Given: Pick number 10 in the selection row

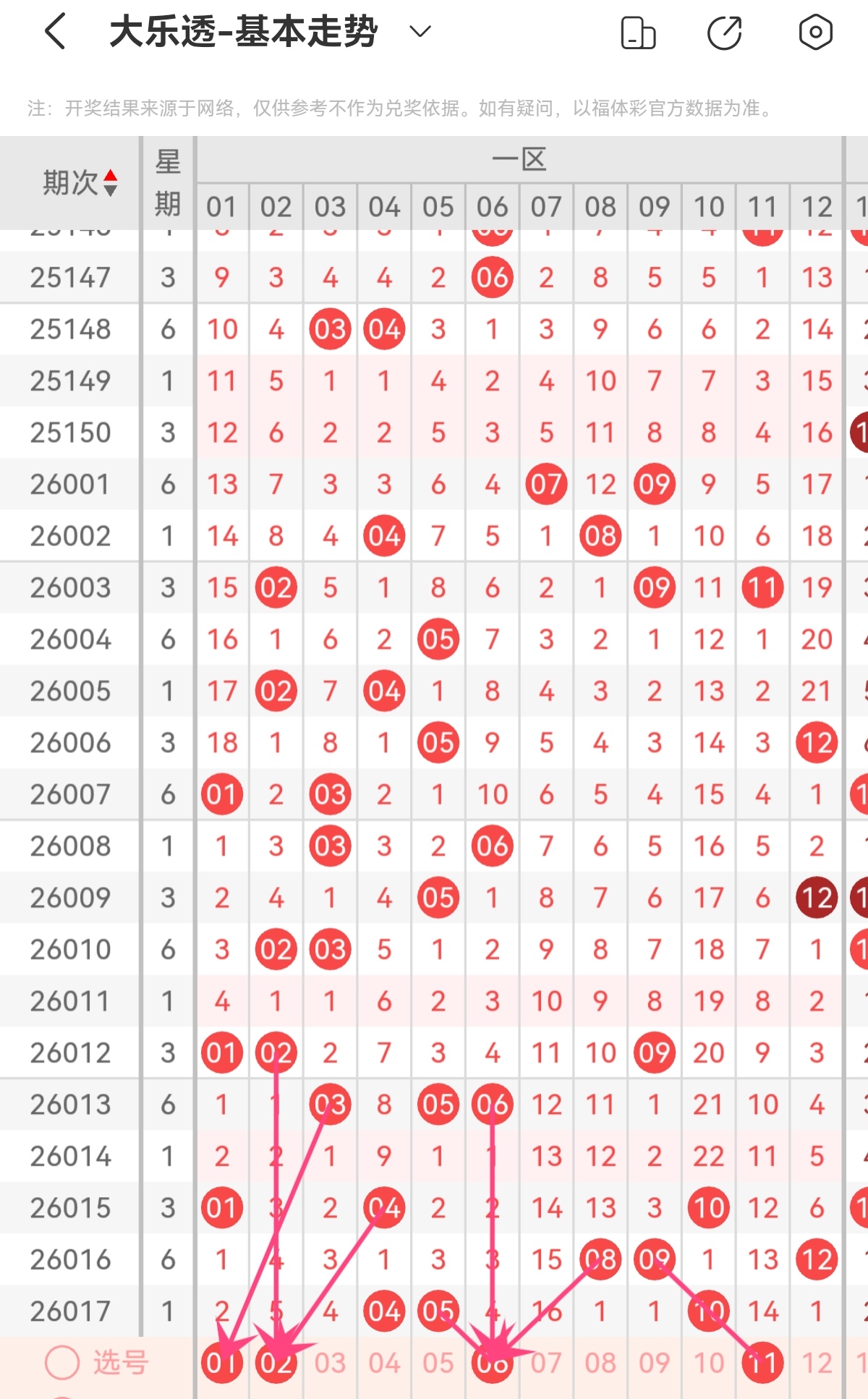Looking at the screenshot, I should [709, 1363].
